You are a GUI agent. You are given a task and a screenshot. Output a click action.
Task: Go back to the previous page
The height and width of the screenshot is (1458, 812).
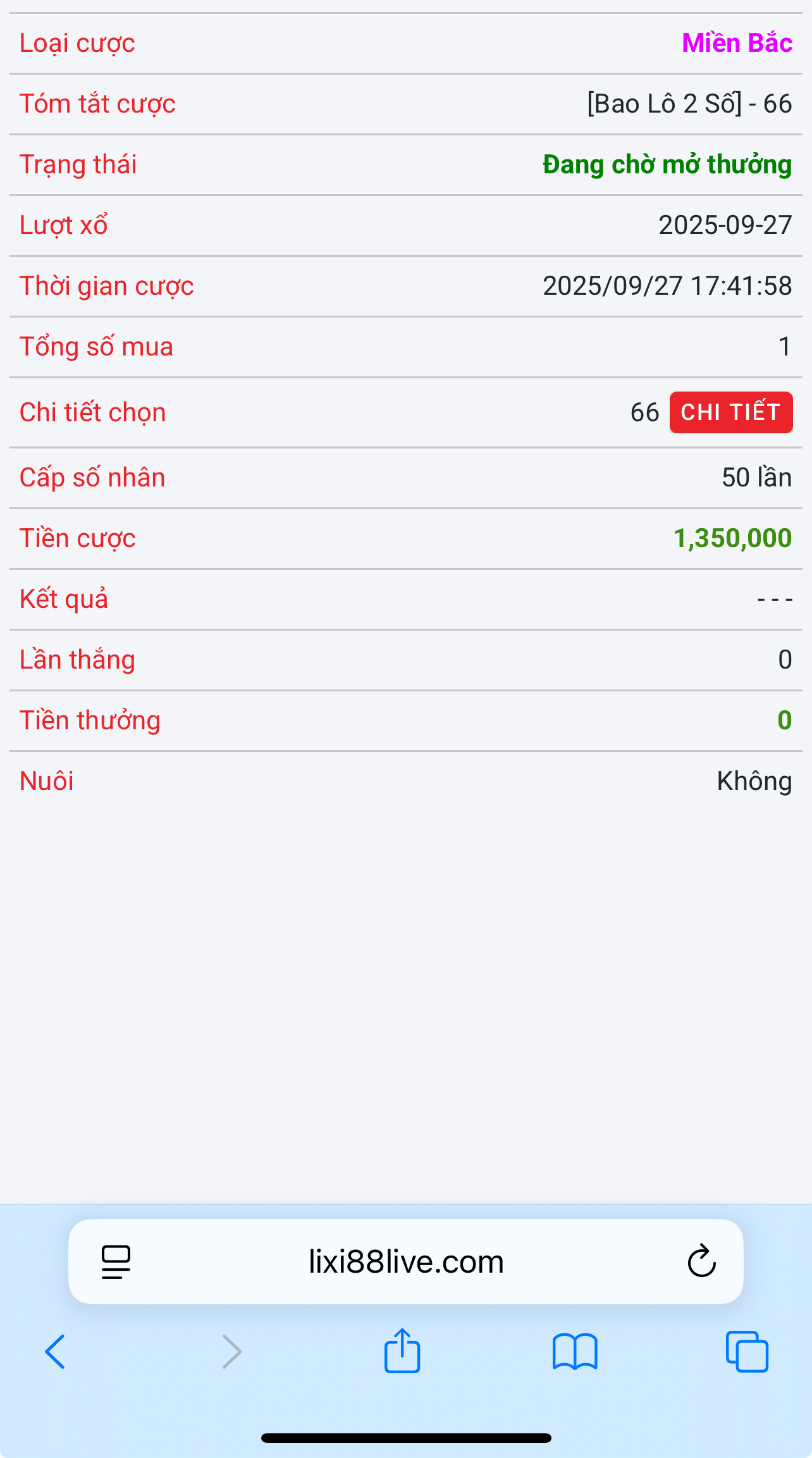point(56,1352)
